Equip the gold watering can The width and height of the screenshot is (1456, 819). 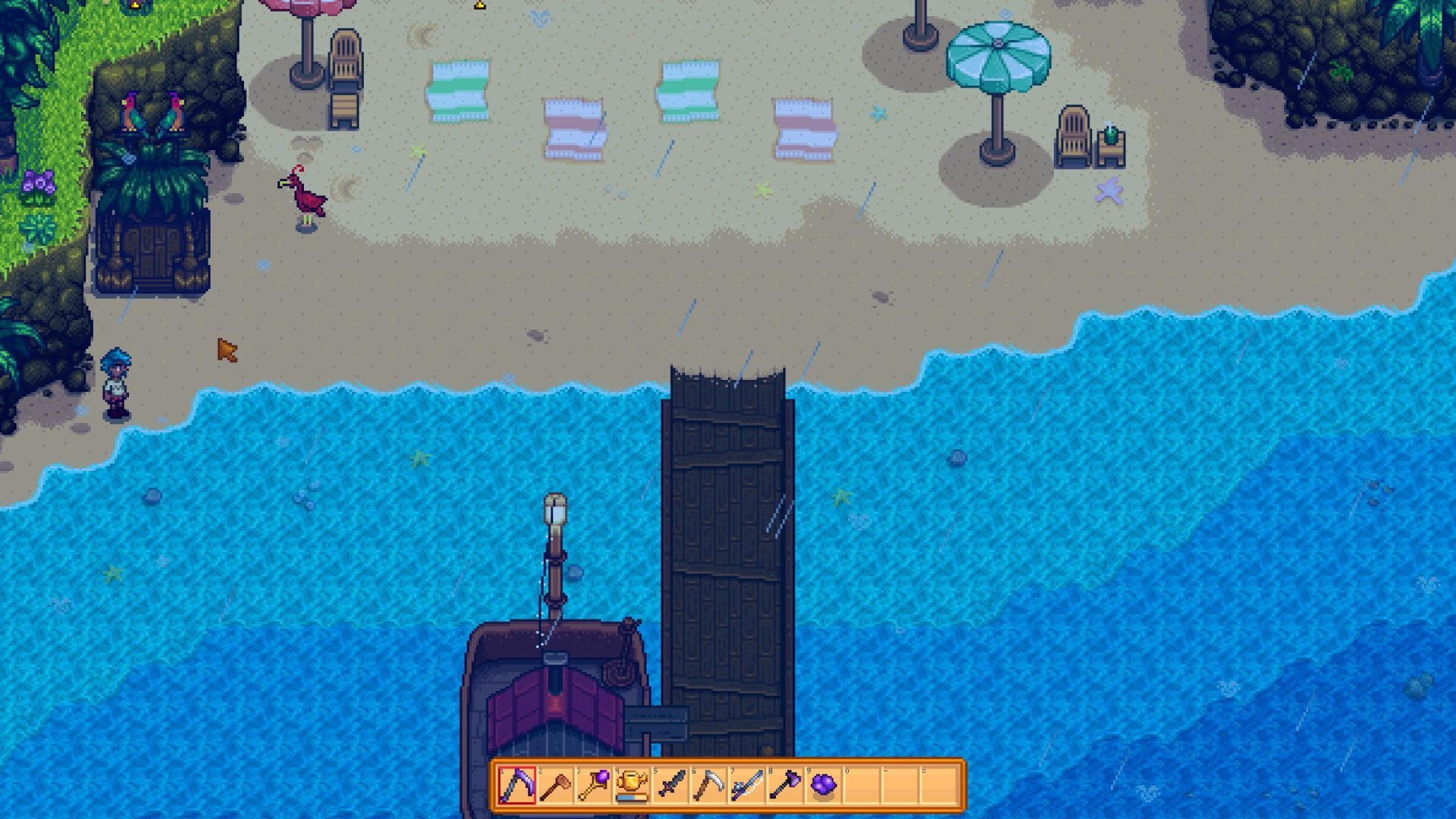tap(632, 785)
